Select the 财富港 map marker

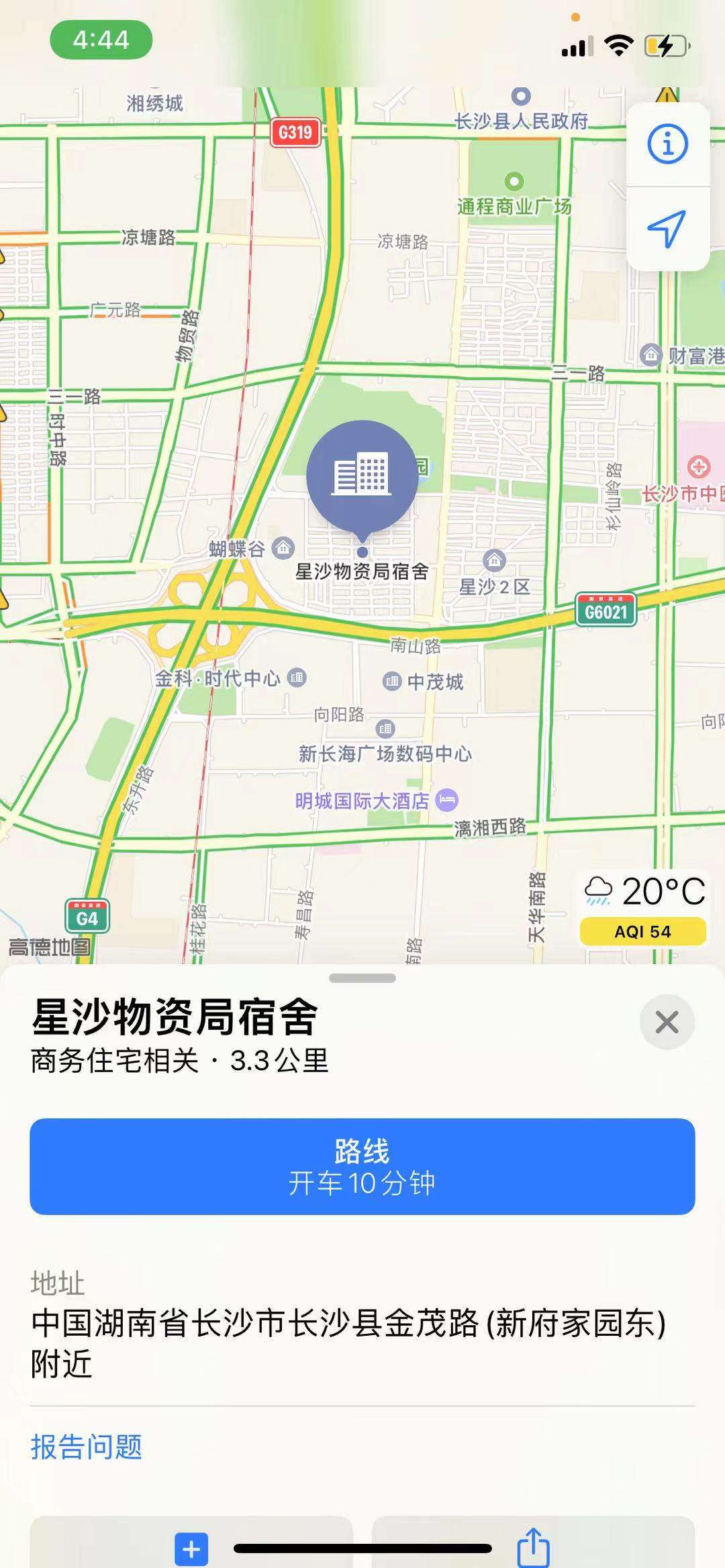coord(650,354)
